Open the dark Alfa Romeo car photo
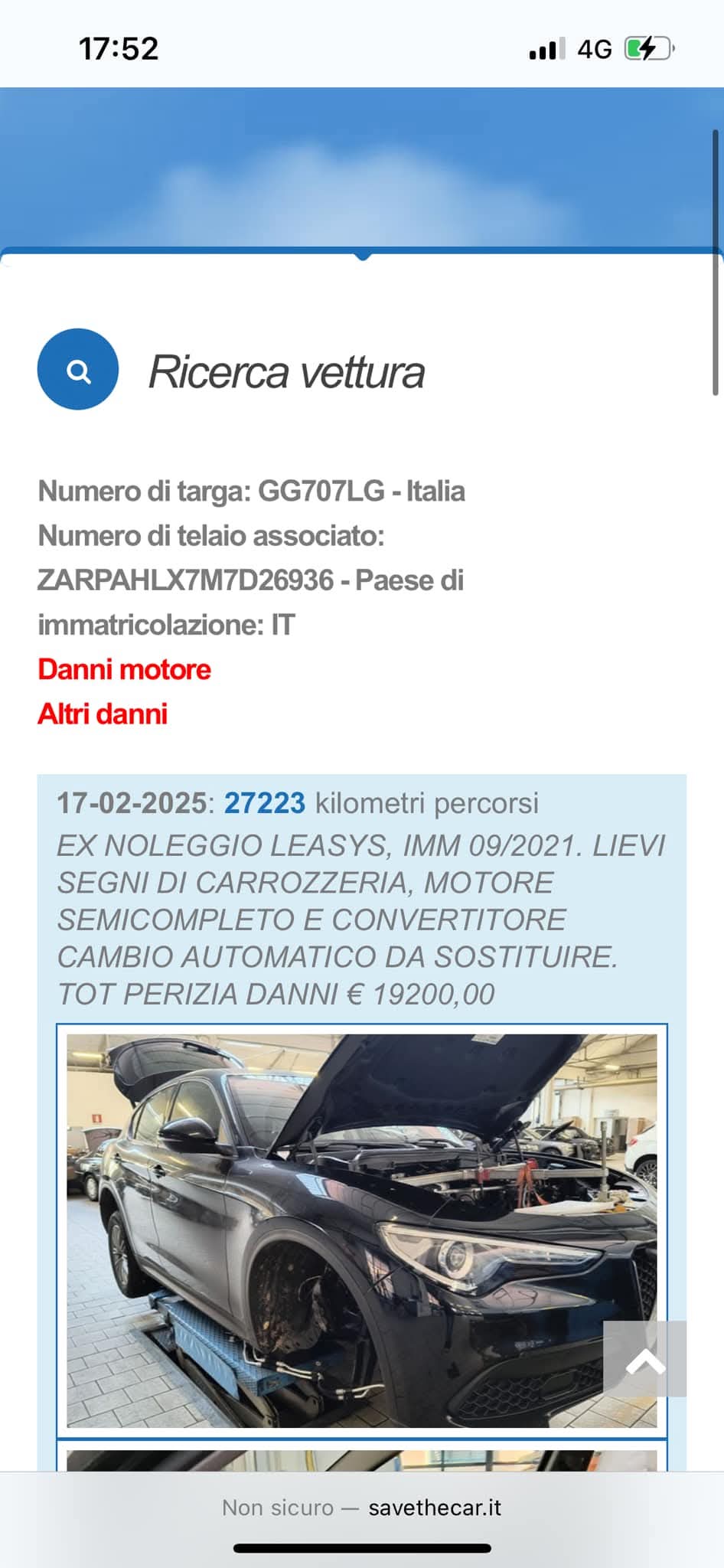The image size is (724, 1568). coord(337,1231)
